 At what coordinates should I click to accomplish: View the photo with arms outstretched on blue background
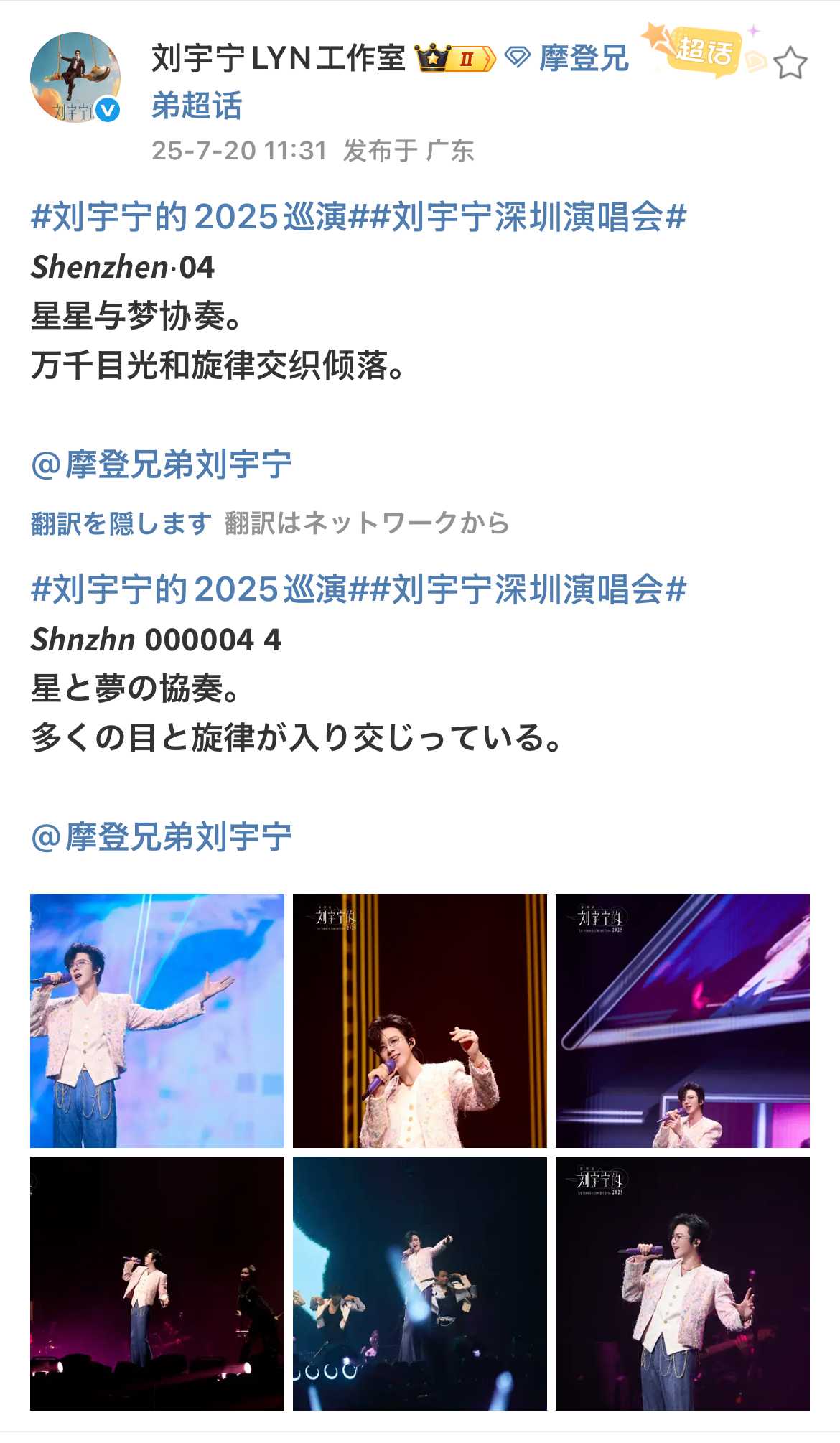coord(157,1020)
